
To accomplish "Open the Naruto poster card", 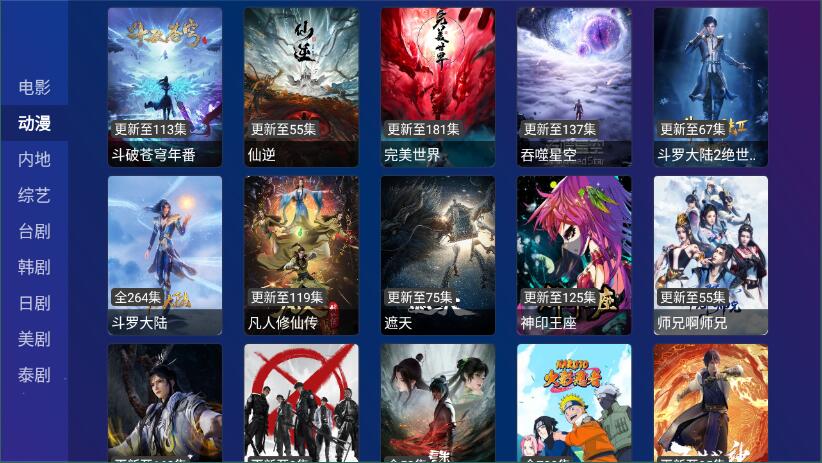I will coord(574,402).
